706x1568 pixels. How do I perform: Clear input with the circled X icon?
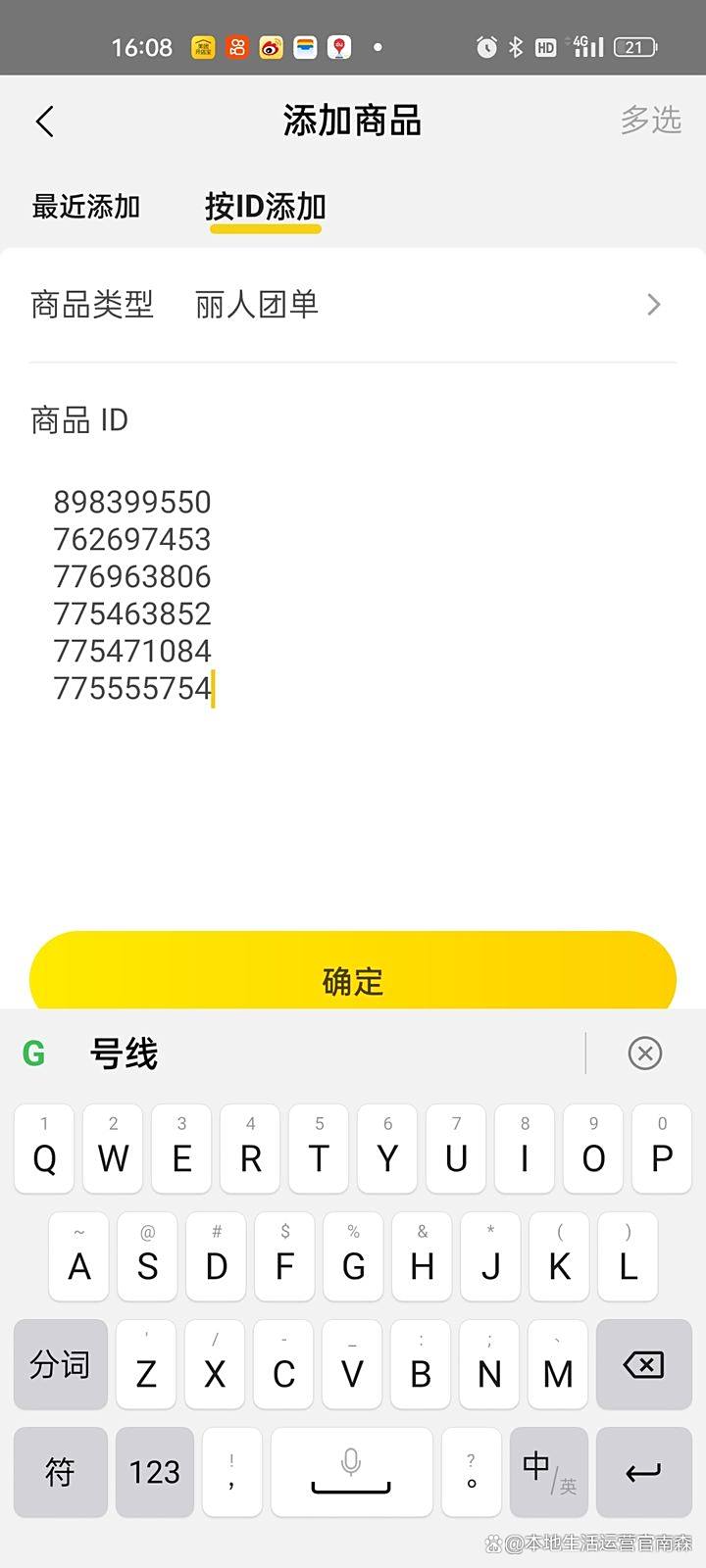coord(644,1053)
